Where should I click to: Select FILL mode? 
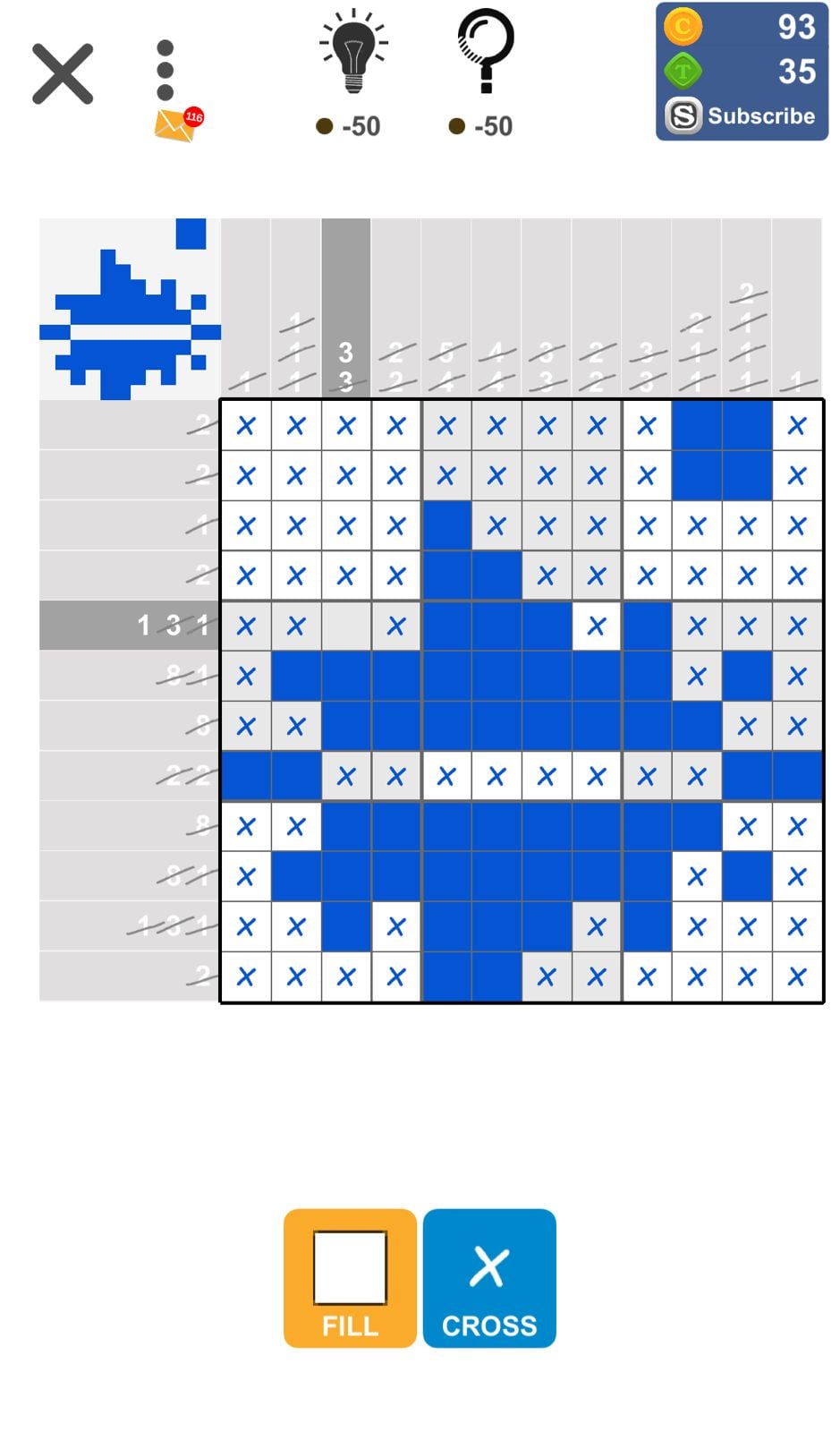pos(350,1278)
